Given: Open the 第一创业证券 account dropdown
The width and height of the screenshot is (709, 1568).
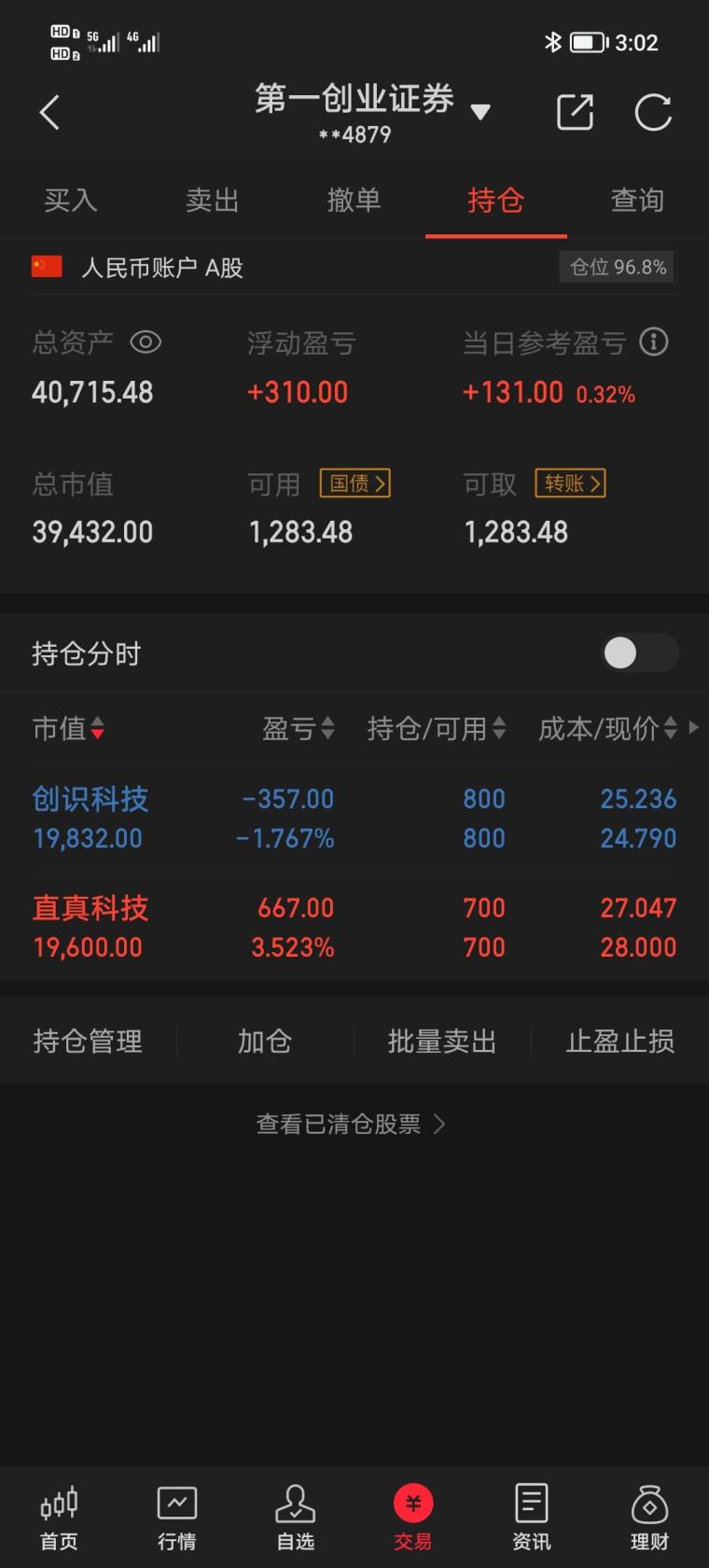Looking at the screenshot, I should (x=372, y=111).
